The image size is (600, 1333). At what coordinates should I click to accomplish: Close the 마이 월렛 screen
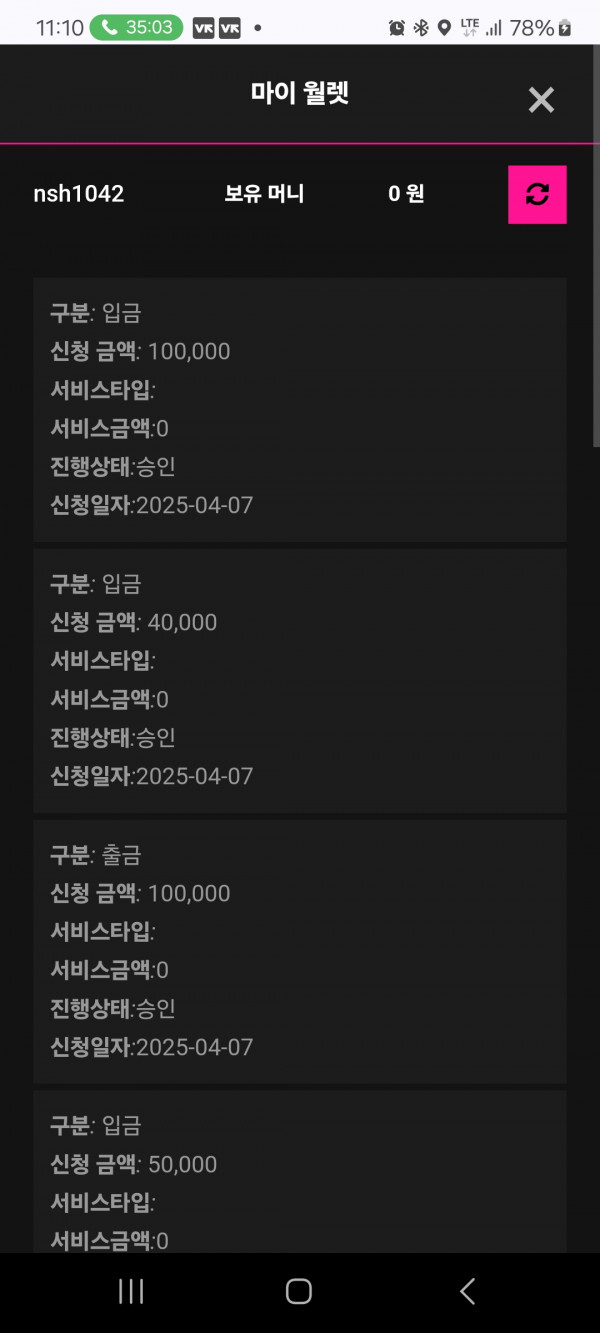[x=541, y=99]
